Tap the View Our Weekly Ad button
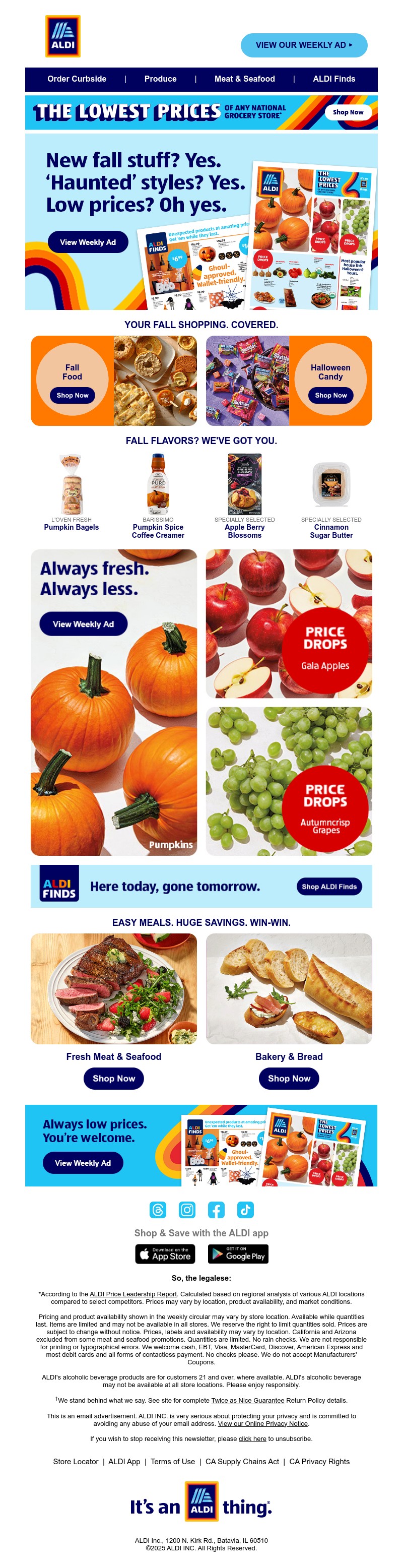This screenshot has width=403, height=1568. point(304,45)
